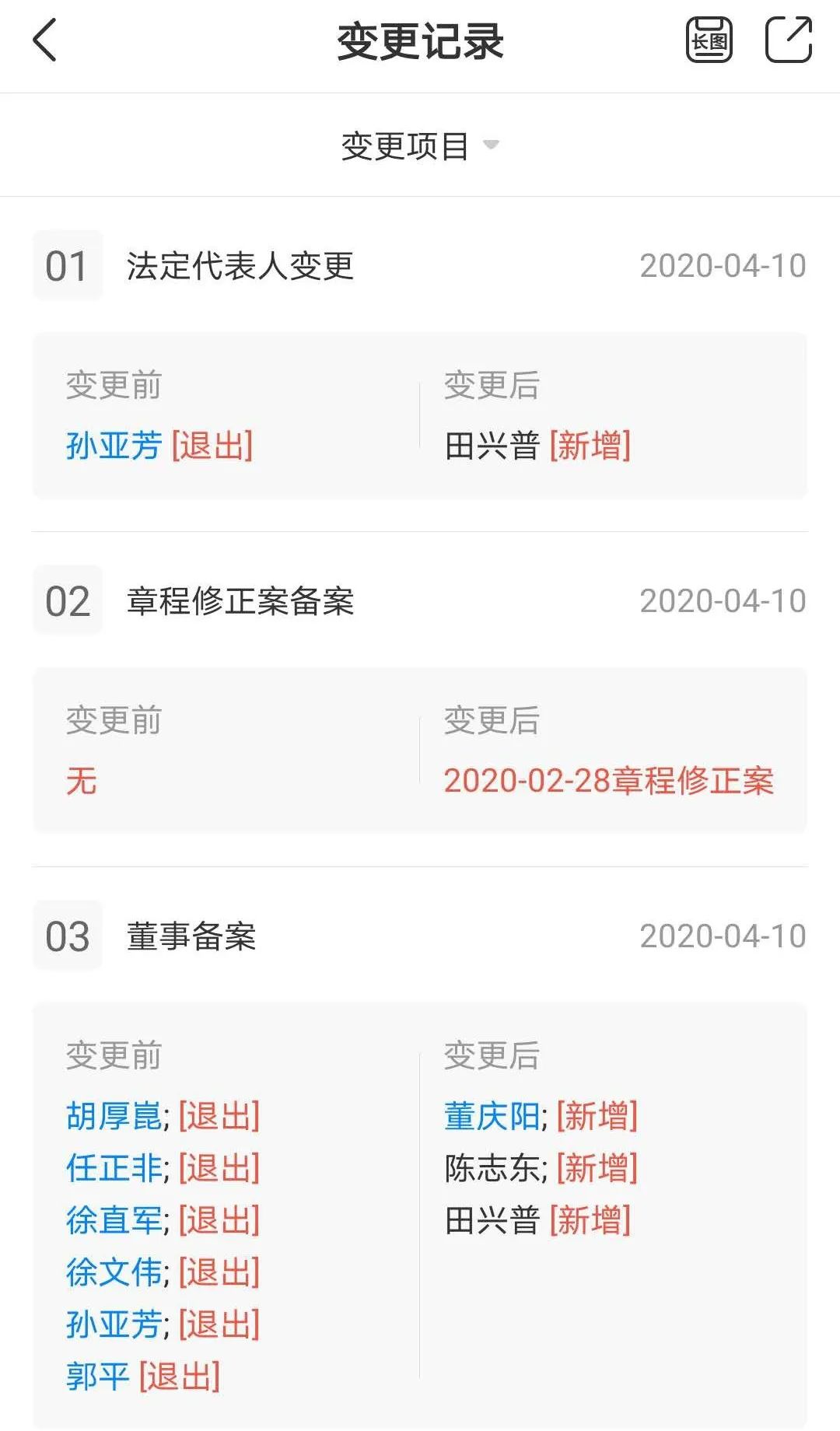840x1431 pixels.
Task: Navigate back using the back arrow
Action: point(44,40)
